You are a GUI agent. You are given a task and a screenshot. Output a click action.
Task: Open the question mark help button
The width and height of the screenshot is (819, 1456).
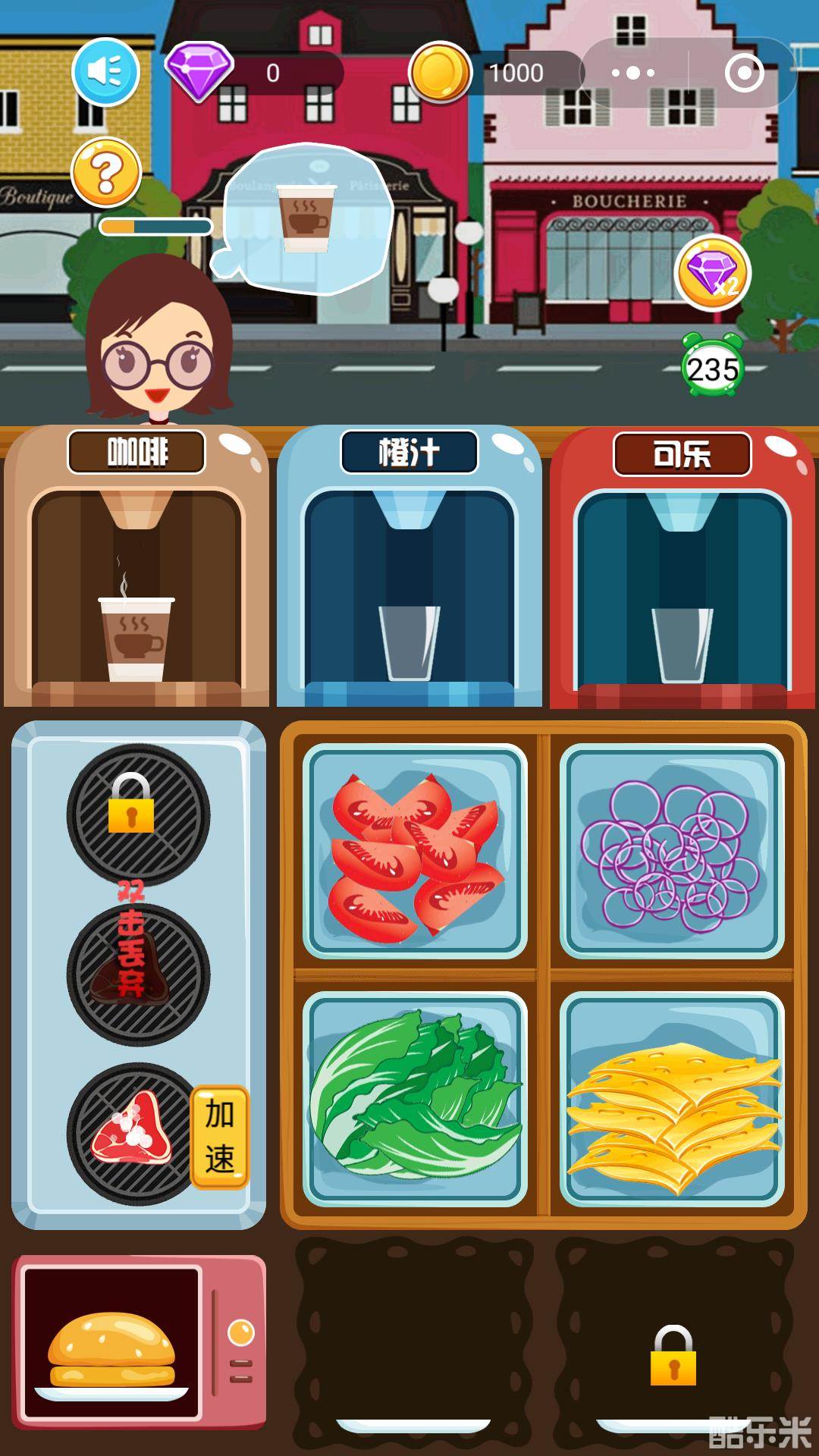[x=106, y=174]
